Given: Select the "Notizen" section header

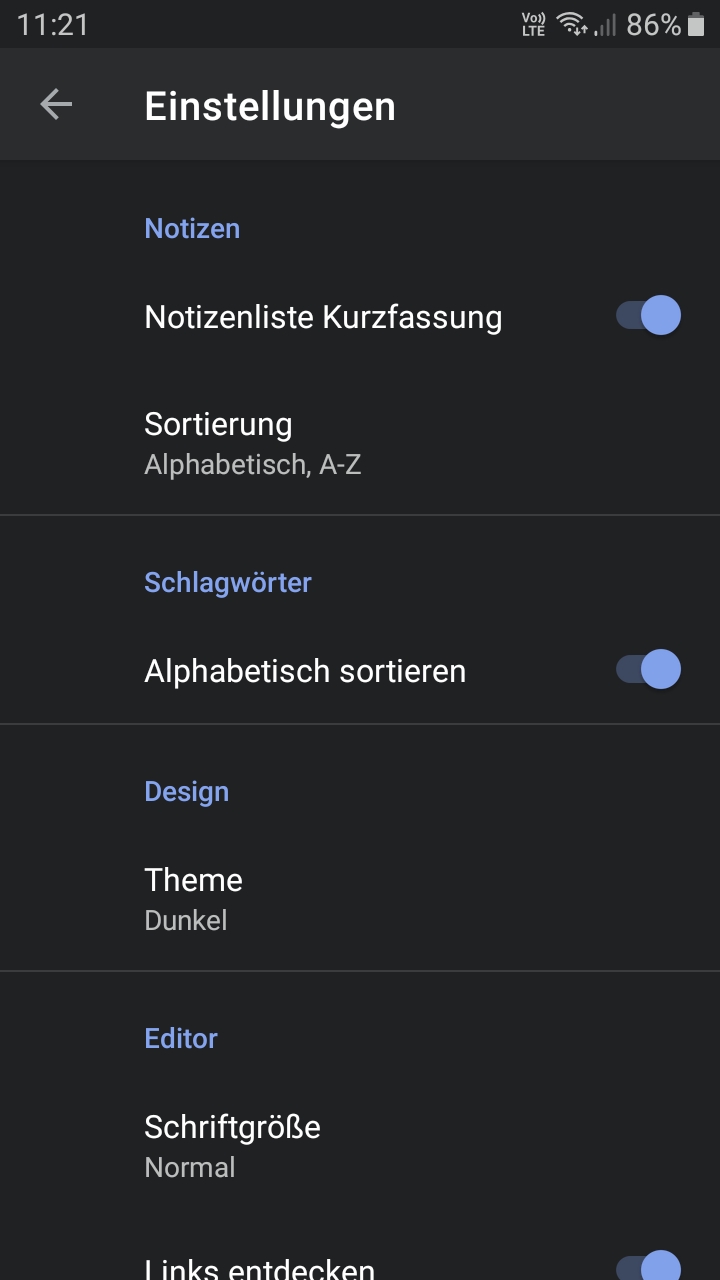Looking at the screenshot, I should coord(192,228).
